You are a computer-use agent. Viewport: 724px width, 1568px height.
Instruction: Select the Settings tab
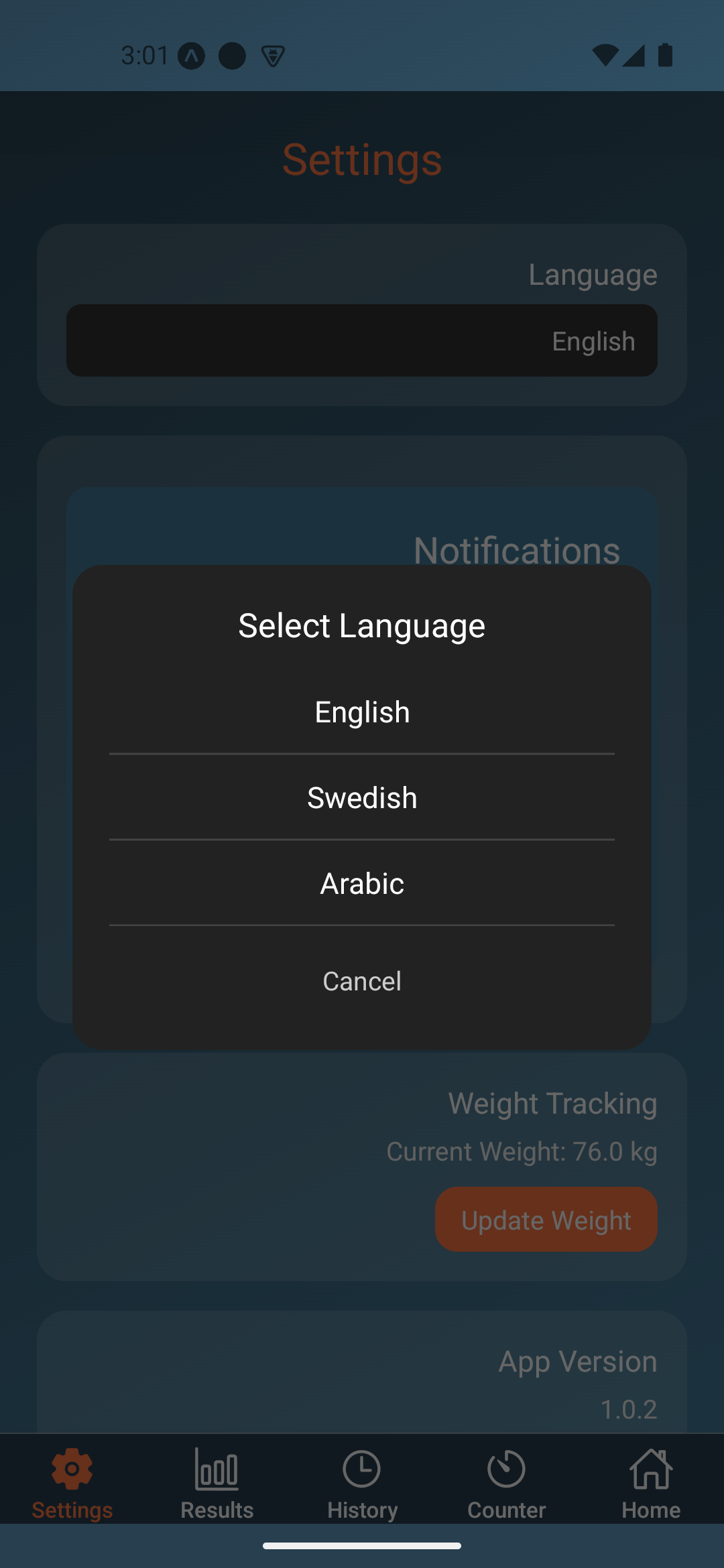[72, 1484]
